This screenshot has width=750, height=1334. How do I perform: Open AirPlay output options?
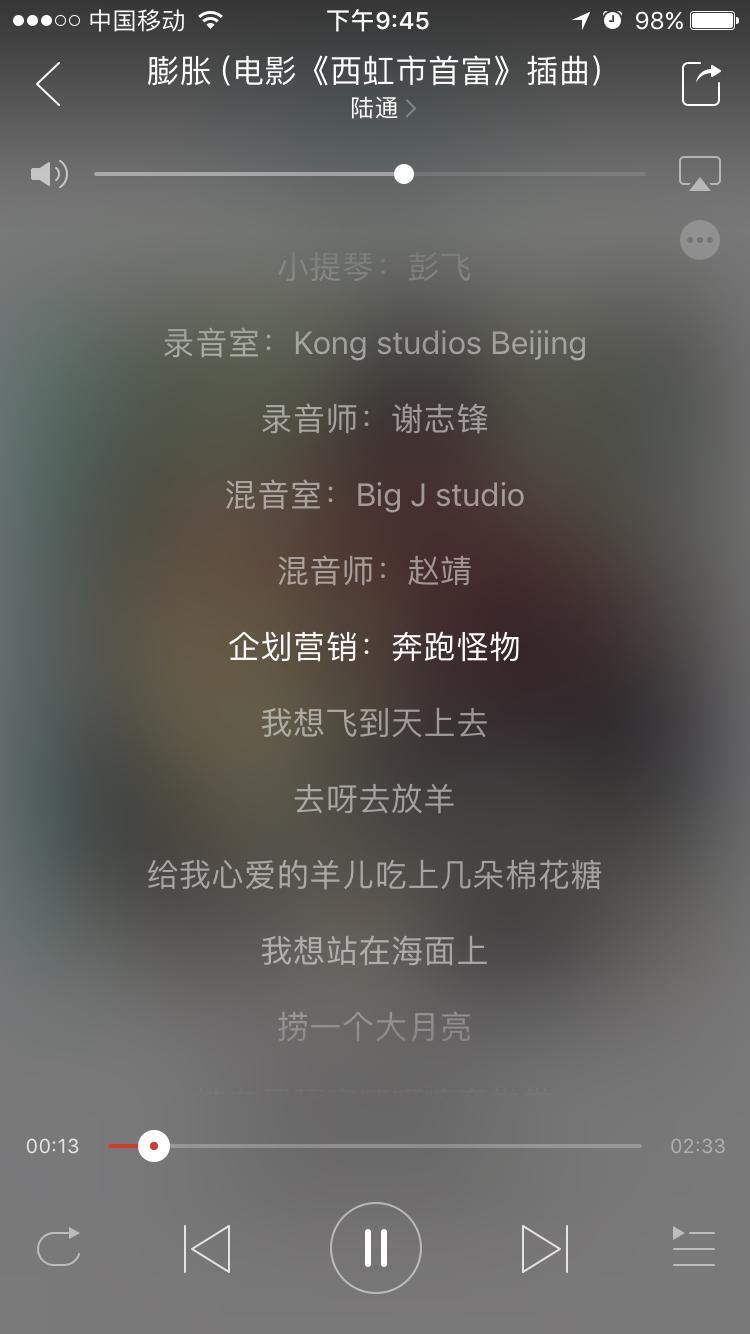point(700,173)
